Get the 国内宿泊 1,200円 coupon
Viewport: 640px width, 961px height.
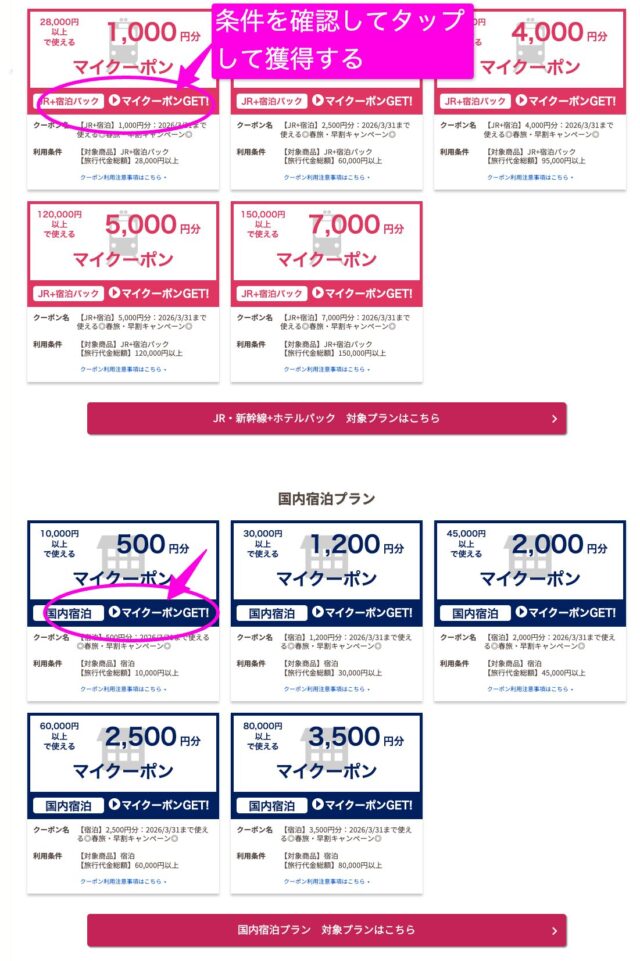click(364, 612)
